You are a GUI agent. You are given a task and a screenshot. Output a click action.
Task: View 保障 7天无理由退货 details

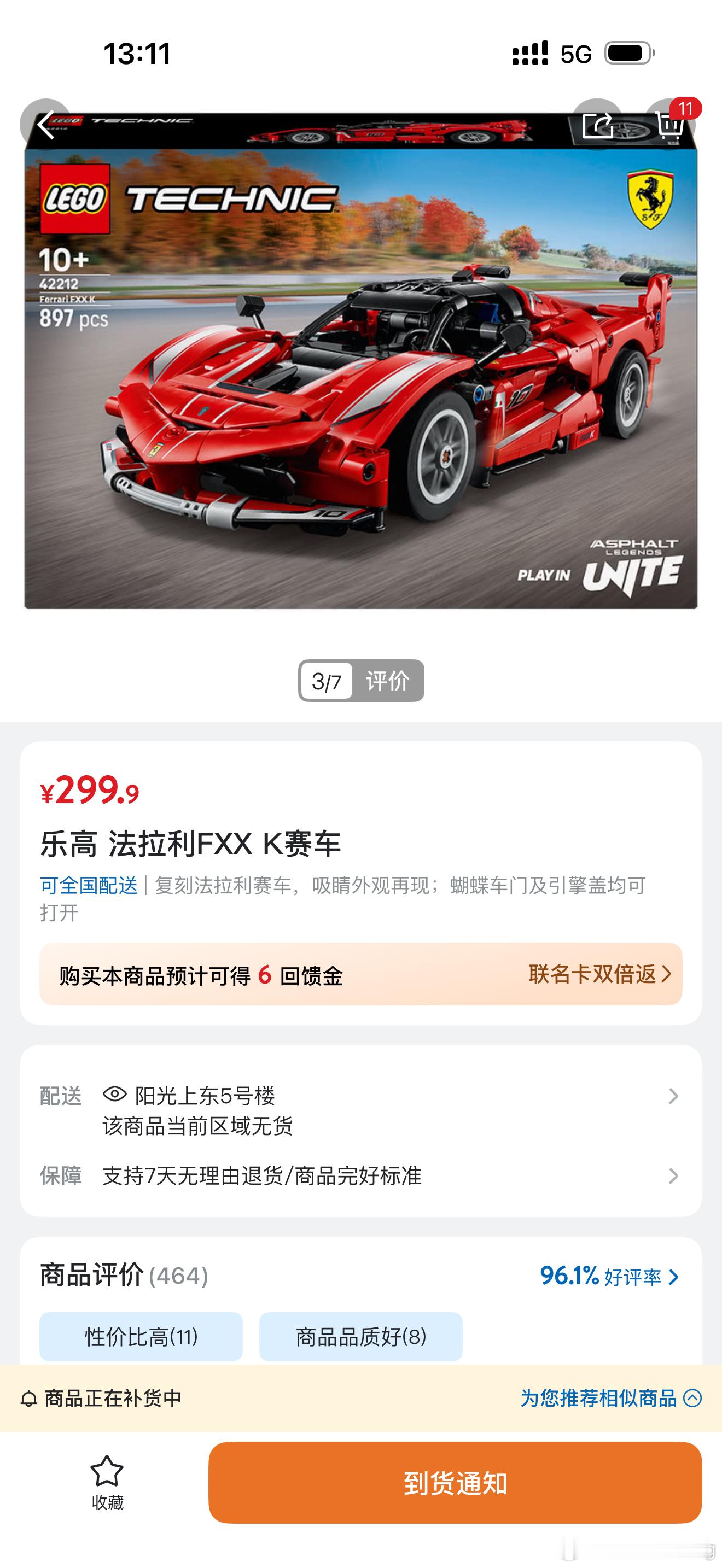(389, 1176)
